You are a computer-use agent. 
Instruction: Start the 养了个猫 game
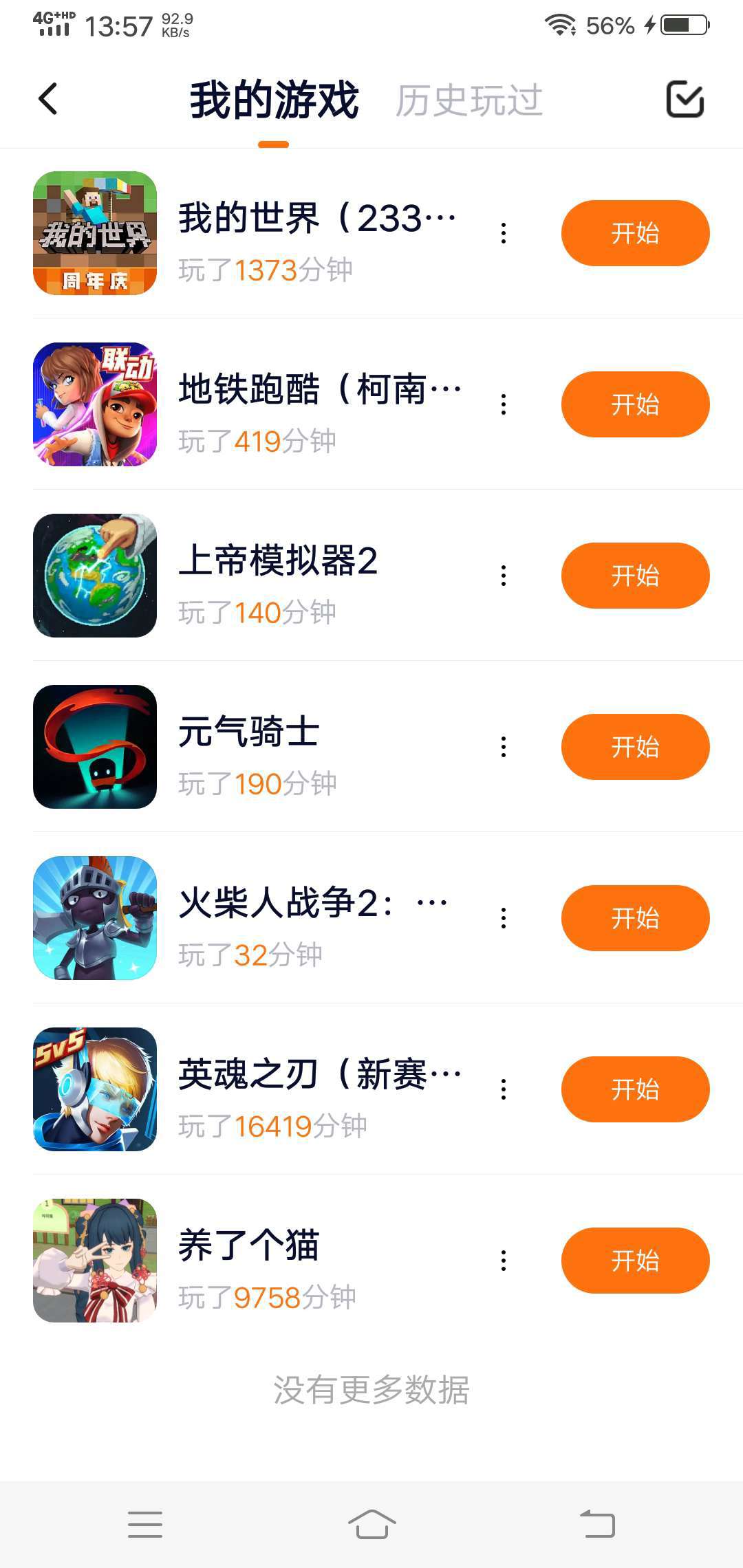635,1261
